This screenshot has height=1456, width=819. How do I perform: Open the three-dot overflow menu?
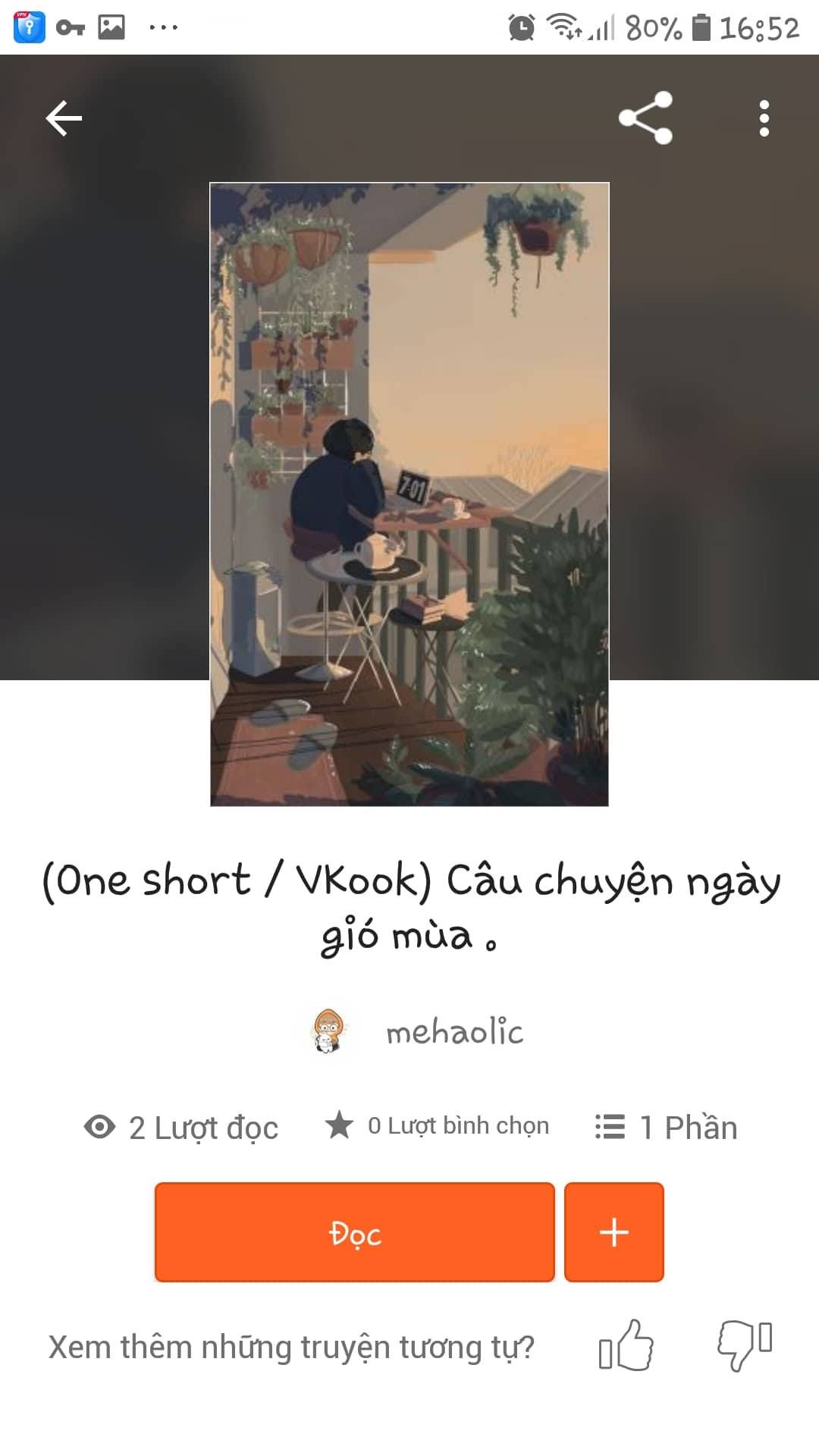coord(764,118)
